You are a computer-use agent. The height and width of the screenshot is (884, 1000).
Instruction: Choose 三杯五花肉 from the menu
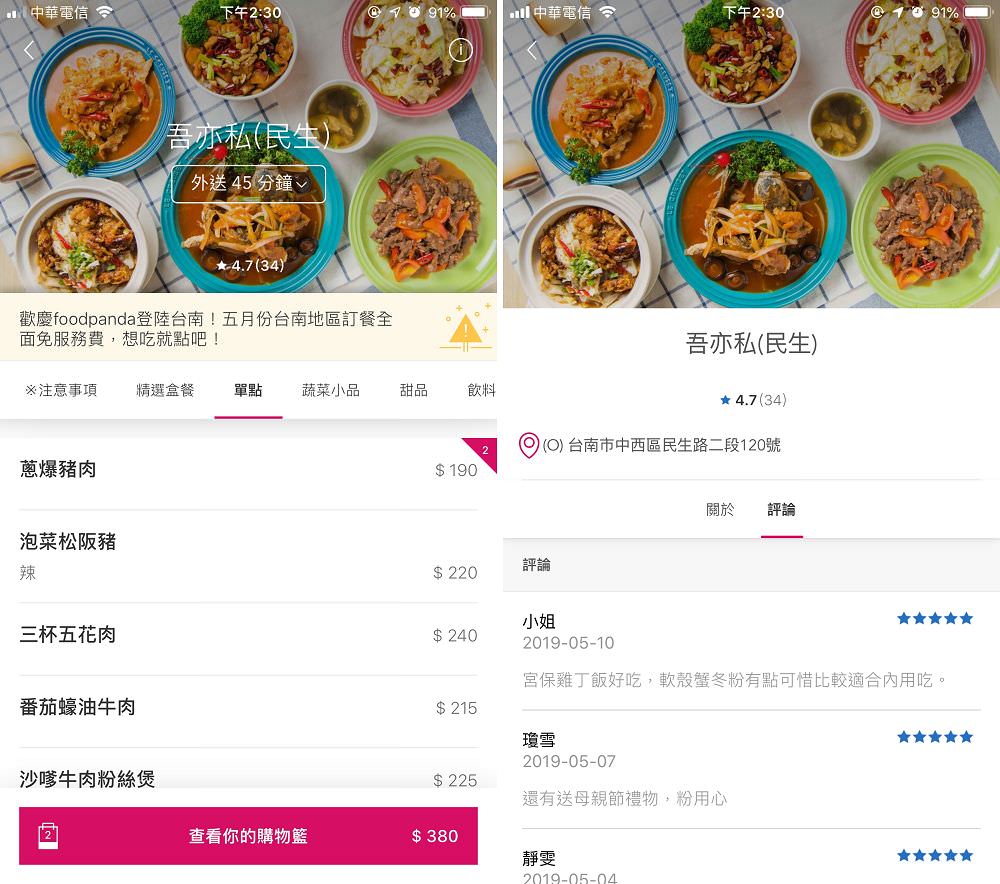(248, 635)
